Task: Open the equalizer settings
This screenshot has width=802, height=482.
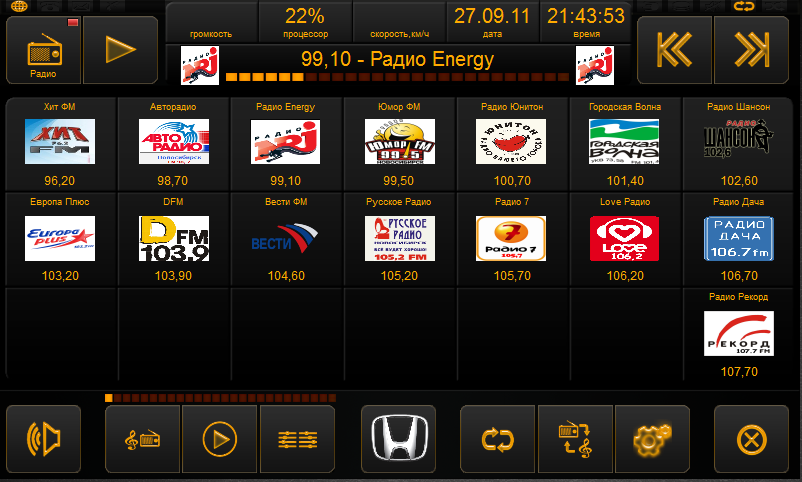Action: click(x=297, y=438)
